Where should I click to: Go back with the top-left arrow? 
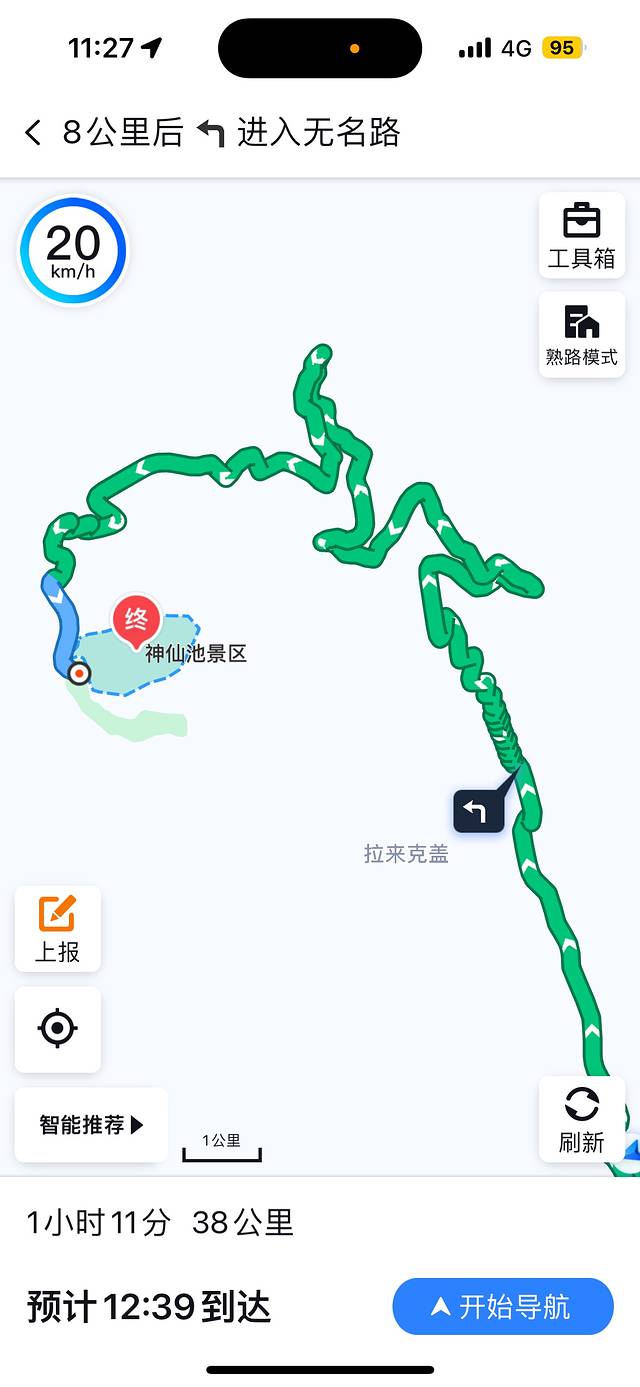[x=33, y=132]
